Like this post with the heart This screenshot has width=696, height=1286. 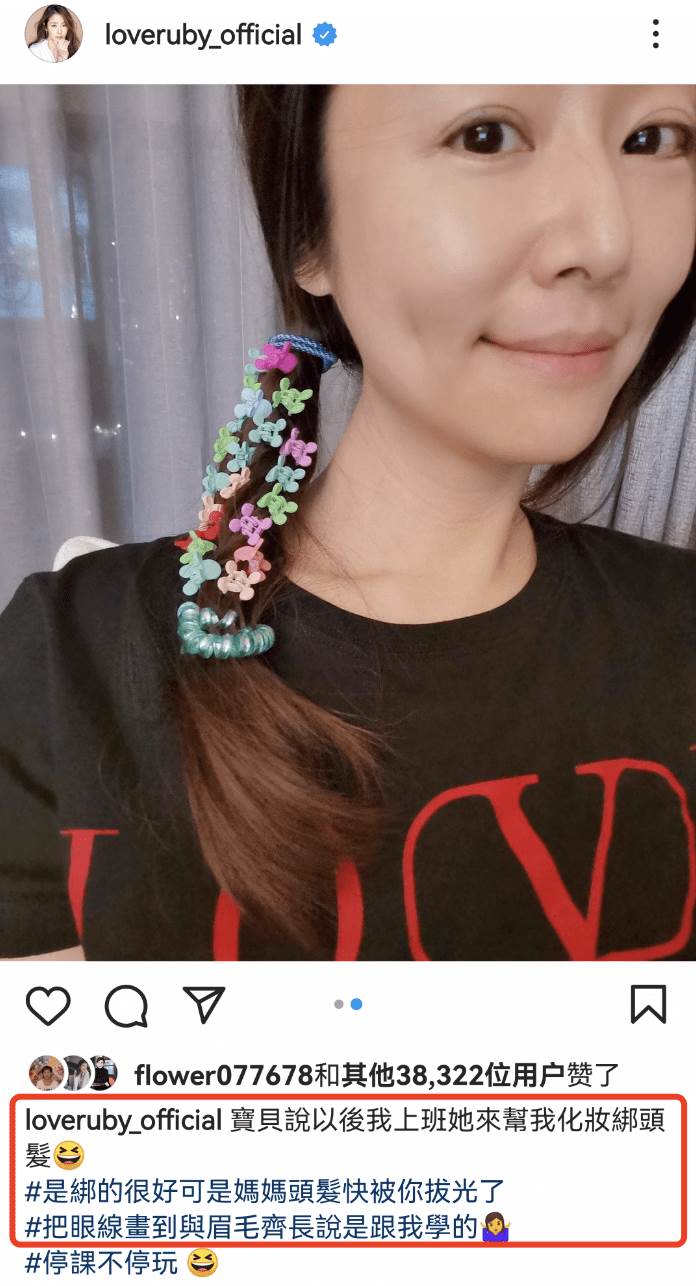(x=47, y=1005)
